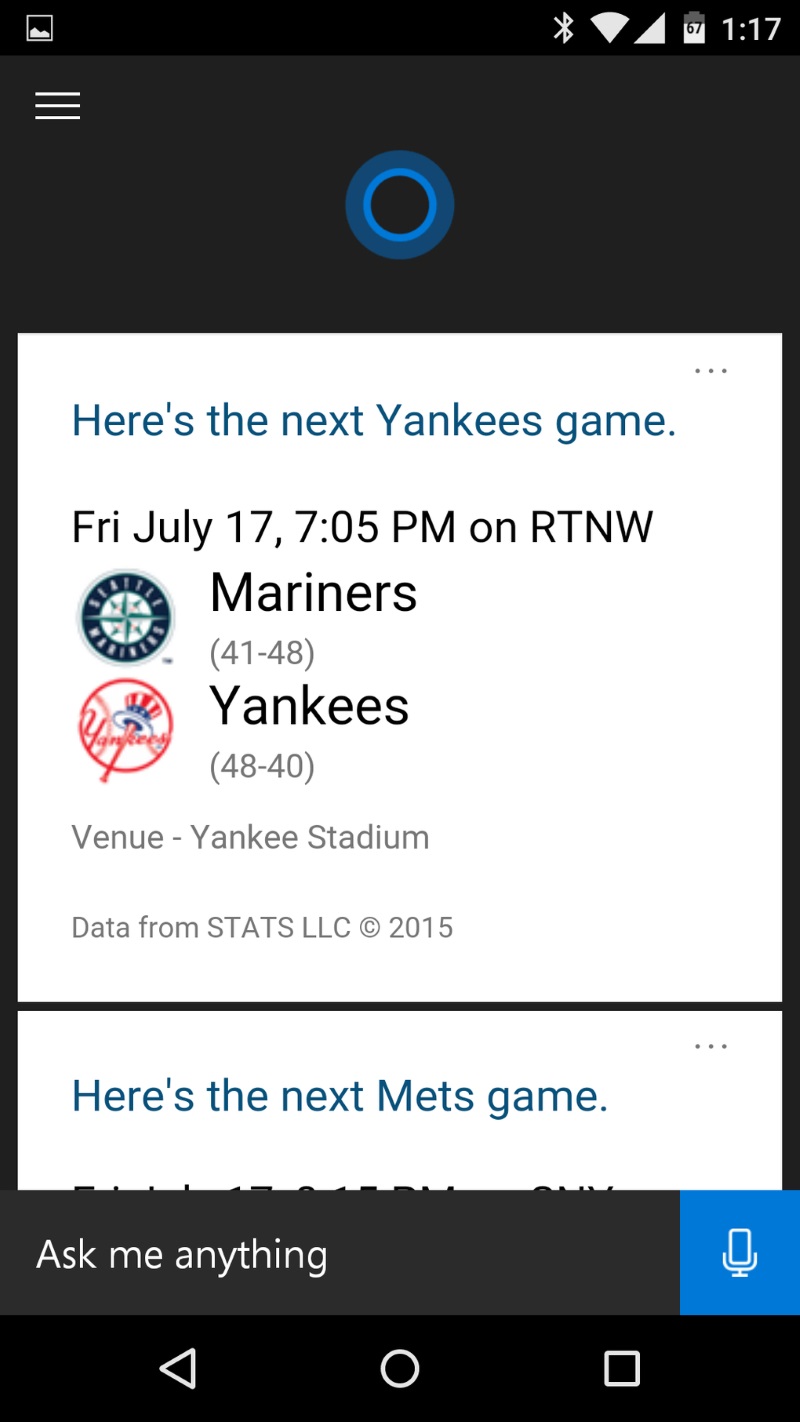Open the hamburger menu

click(58, 106)
